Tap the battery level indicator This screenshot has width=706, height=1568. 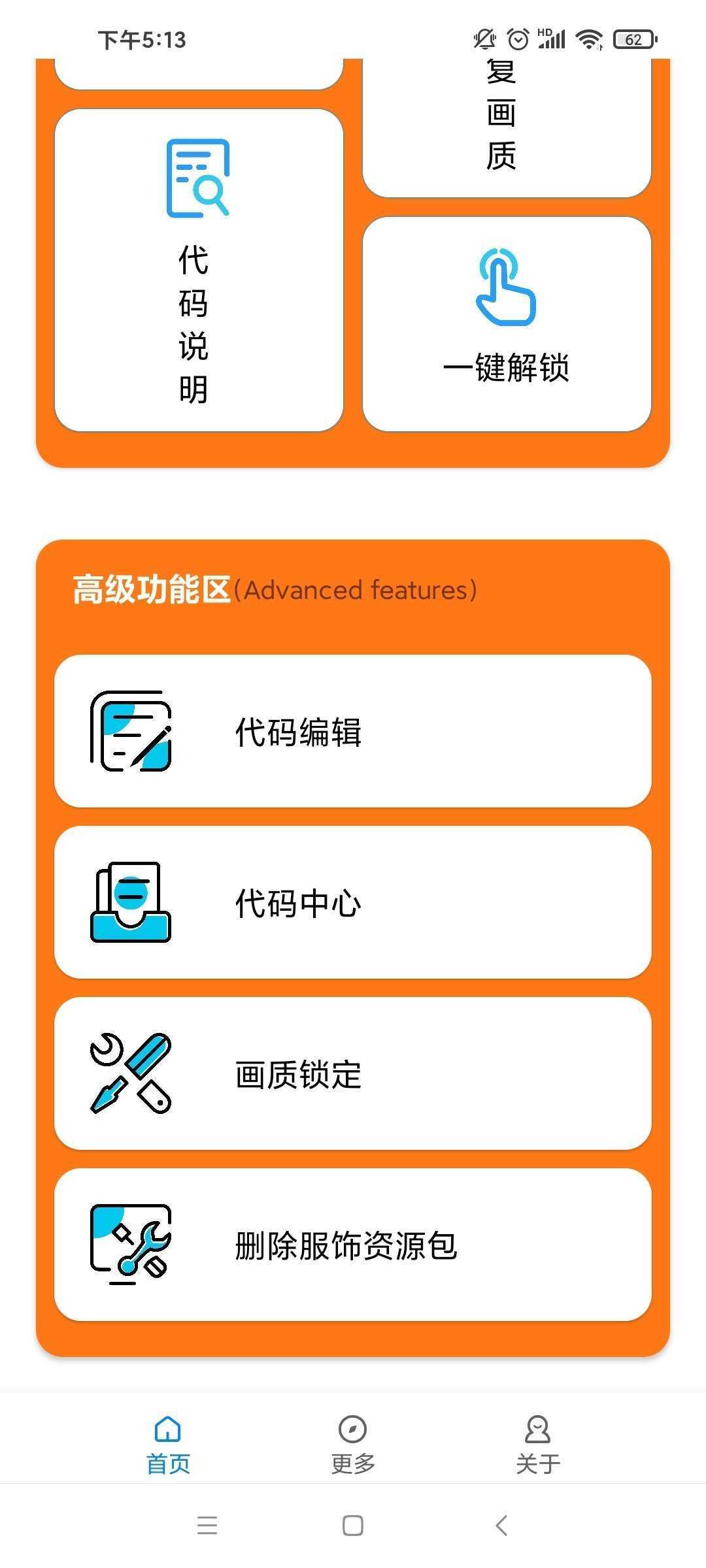[632, 39]
